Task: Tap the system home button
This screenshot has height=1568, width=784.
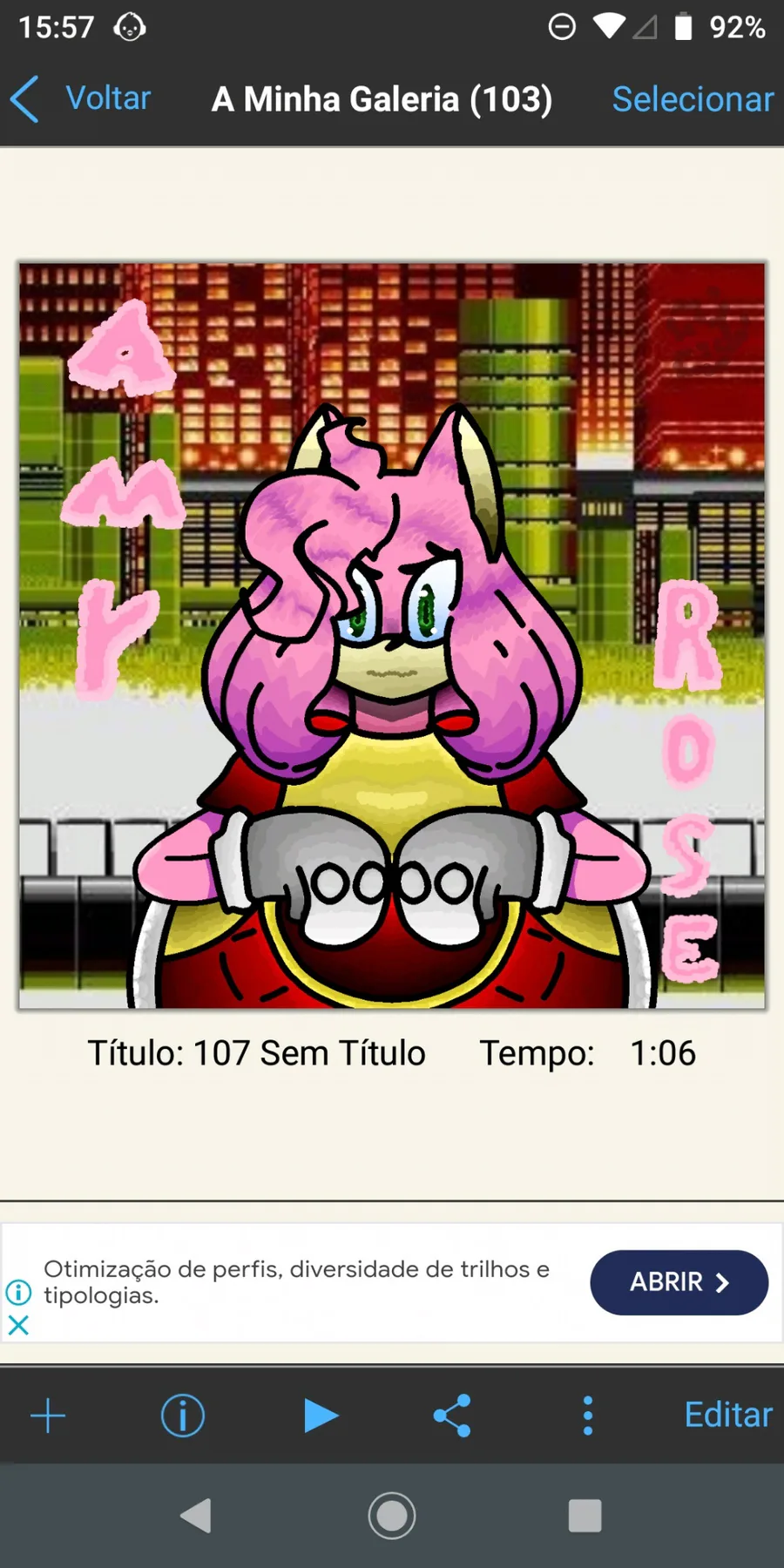Action: click(392, 1516)
